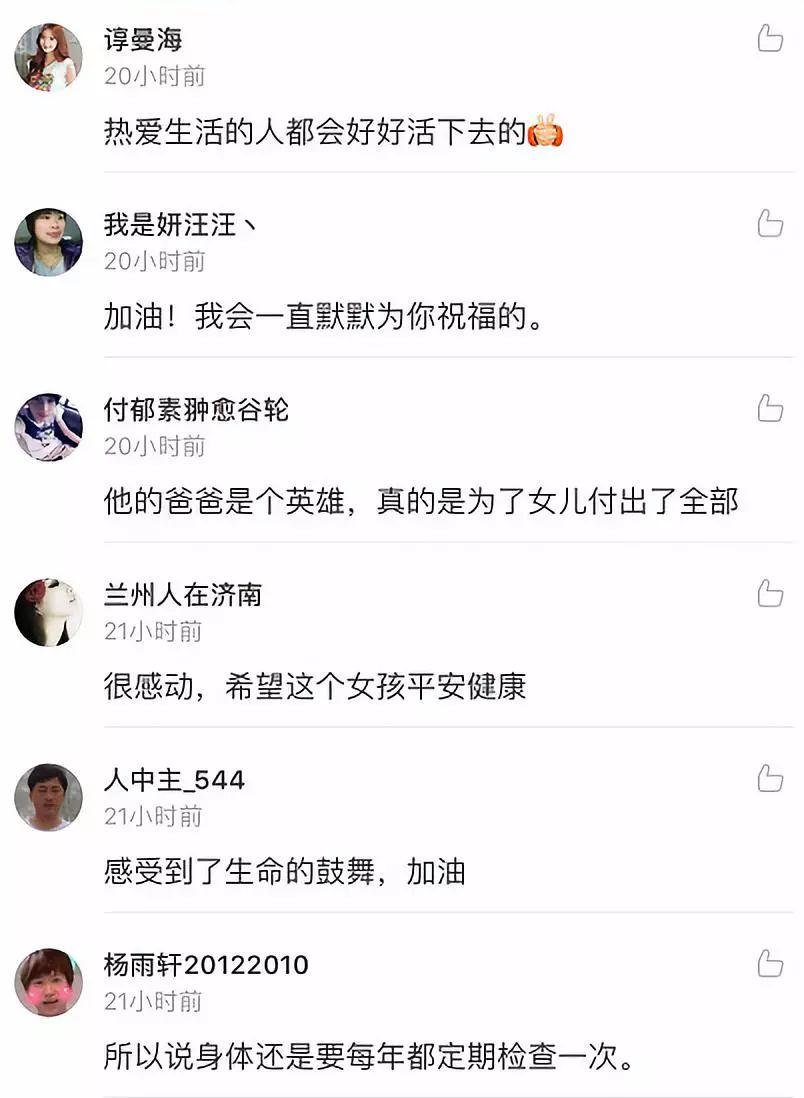This screenshot has height=1098, width=804.
Task: Like the comment by 人中主_544
Action: 770,778
